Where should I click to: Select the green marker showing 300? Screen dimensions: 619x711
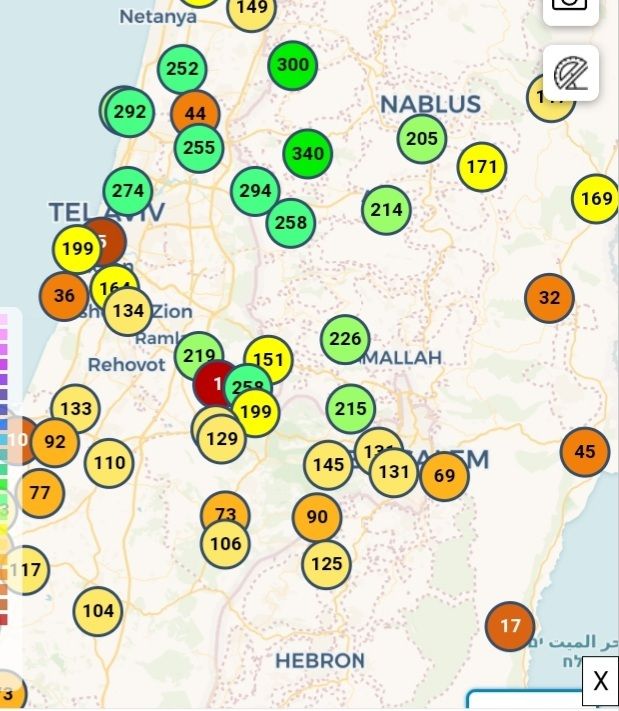click(x=293, y=65)
